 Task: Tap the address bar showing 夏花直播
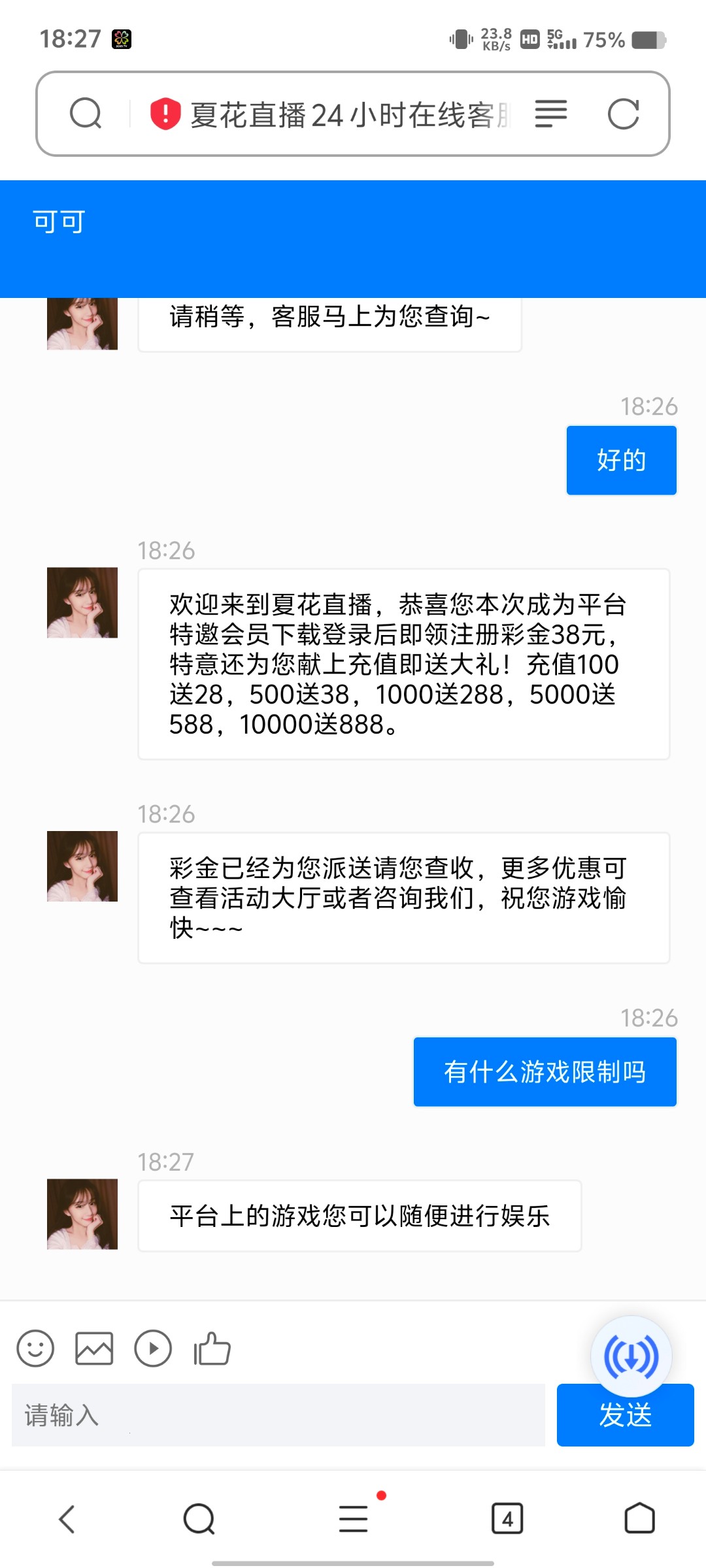pos(346,114)
